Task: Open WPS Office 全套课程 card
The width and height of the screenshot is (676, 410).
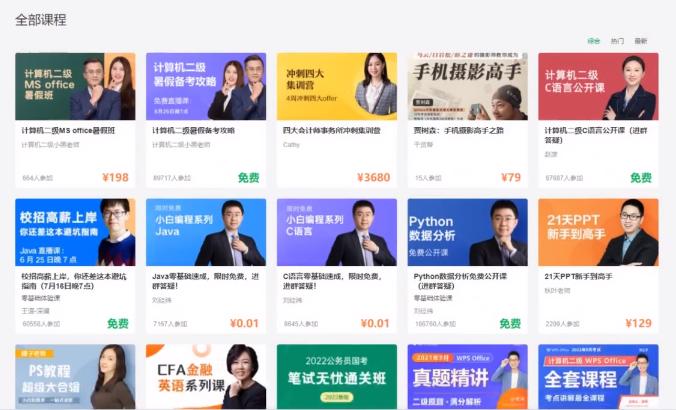Action: click(598, 377)
